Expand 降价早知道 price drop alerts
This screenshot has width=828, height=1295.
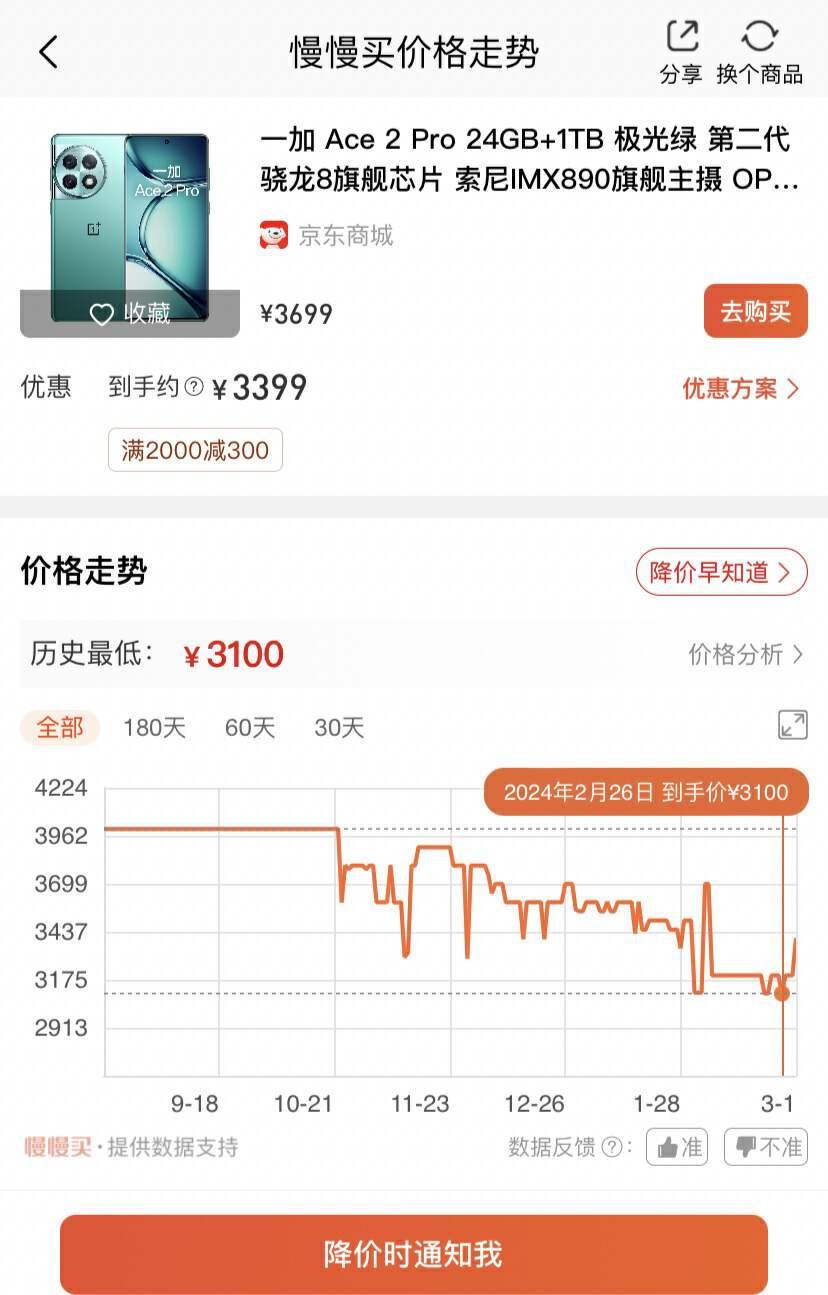[x=721, y=571]
